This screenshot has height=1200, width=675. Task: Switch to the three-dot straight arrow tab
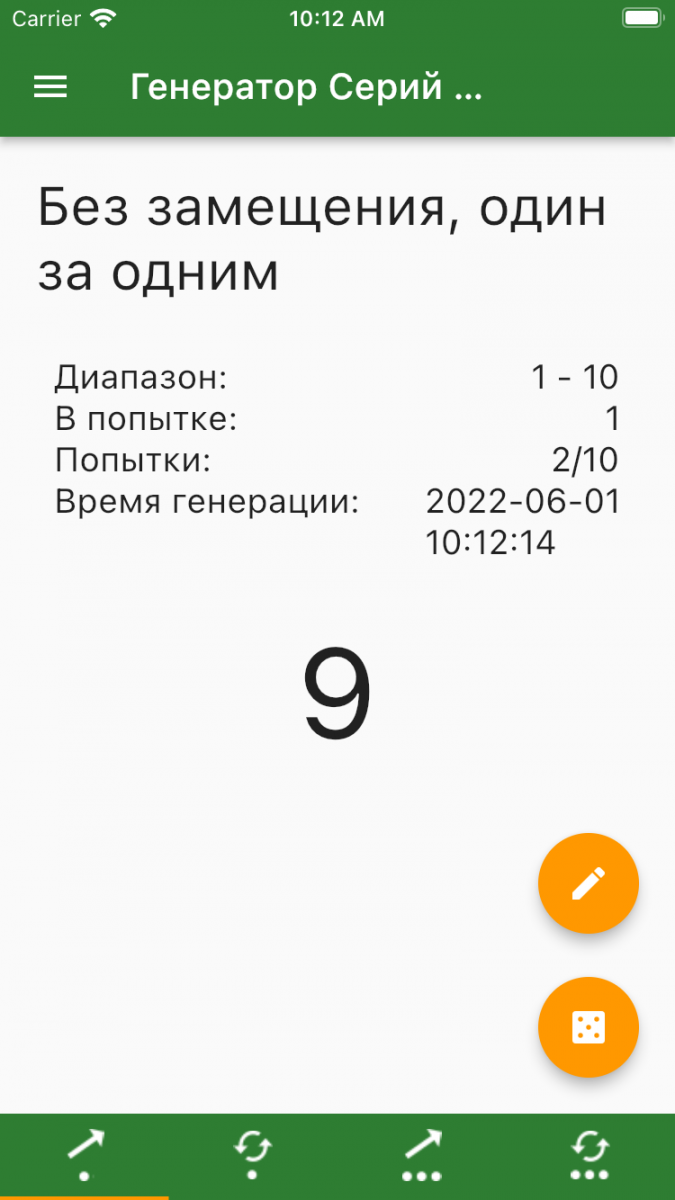pyautogui.click(x=422, y=1155)
